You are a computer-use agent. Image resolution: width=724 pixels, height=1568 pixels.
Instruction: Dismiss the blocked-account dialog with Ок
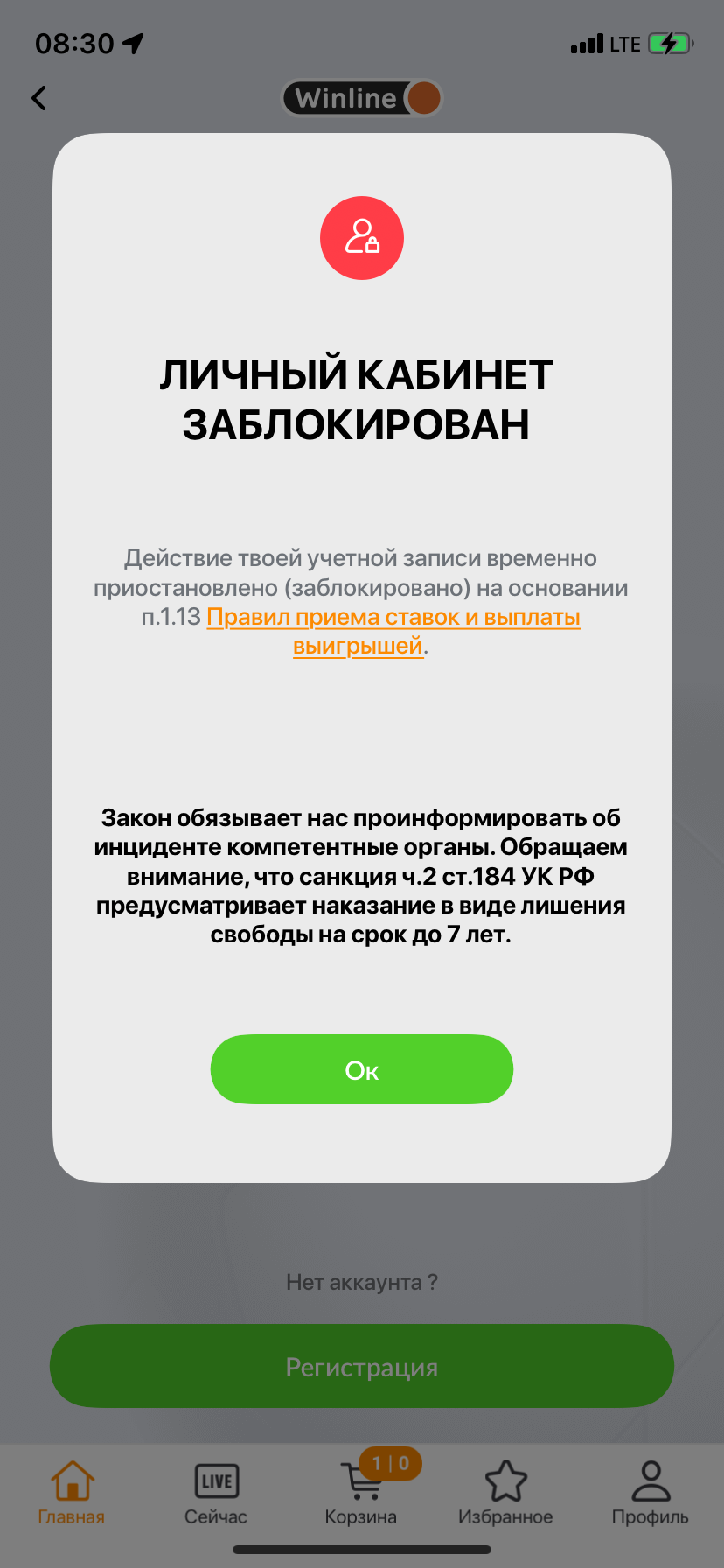click(x=361, y=1069)
